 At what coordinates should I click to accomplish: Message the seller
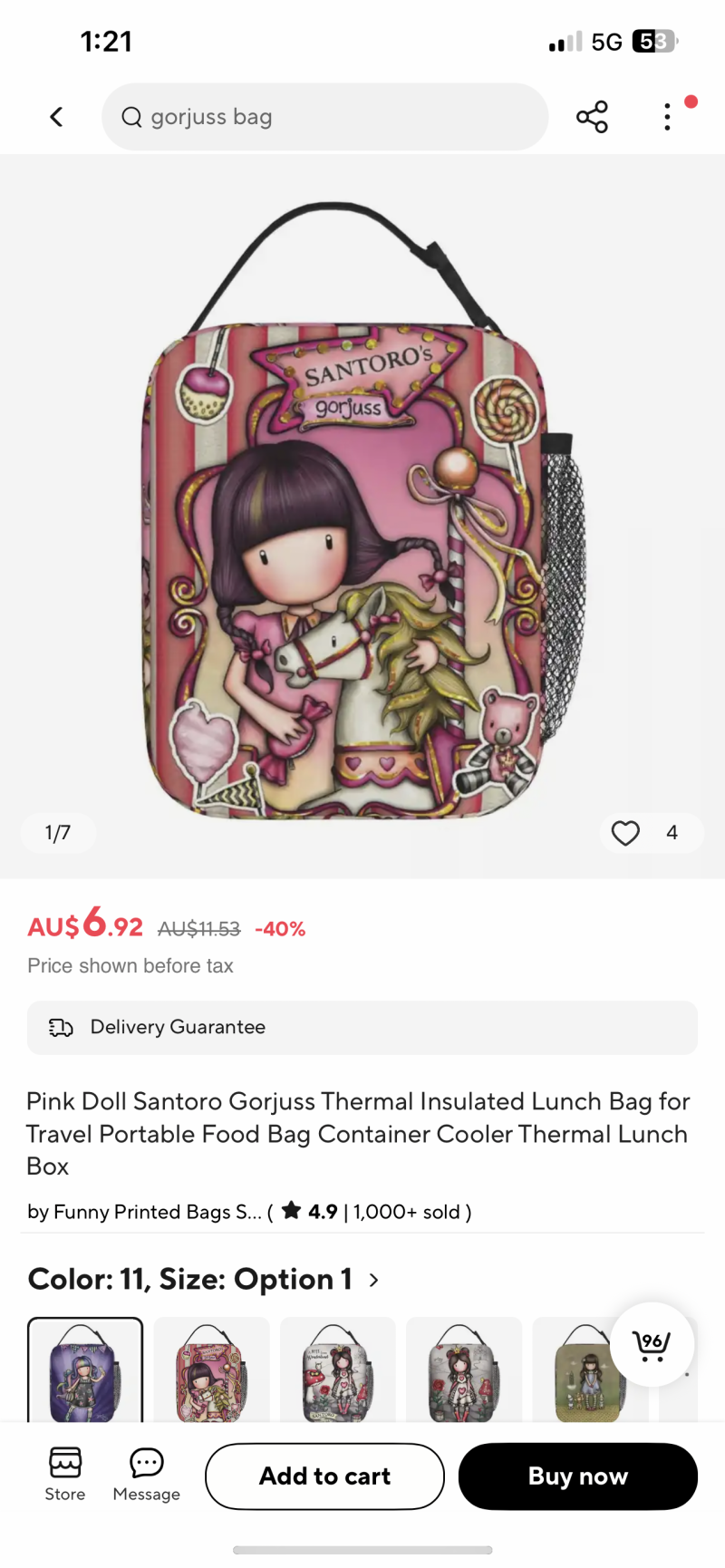147,1475
